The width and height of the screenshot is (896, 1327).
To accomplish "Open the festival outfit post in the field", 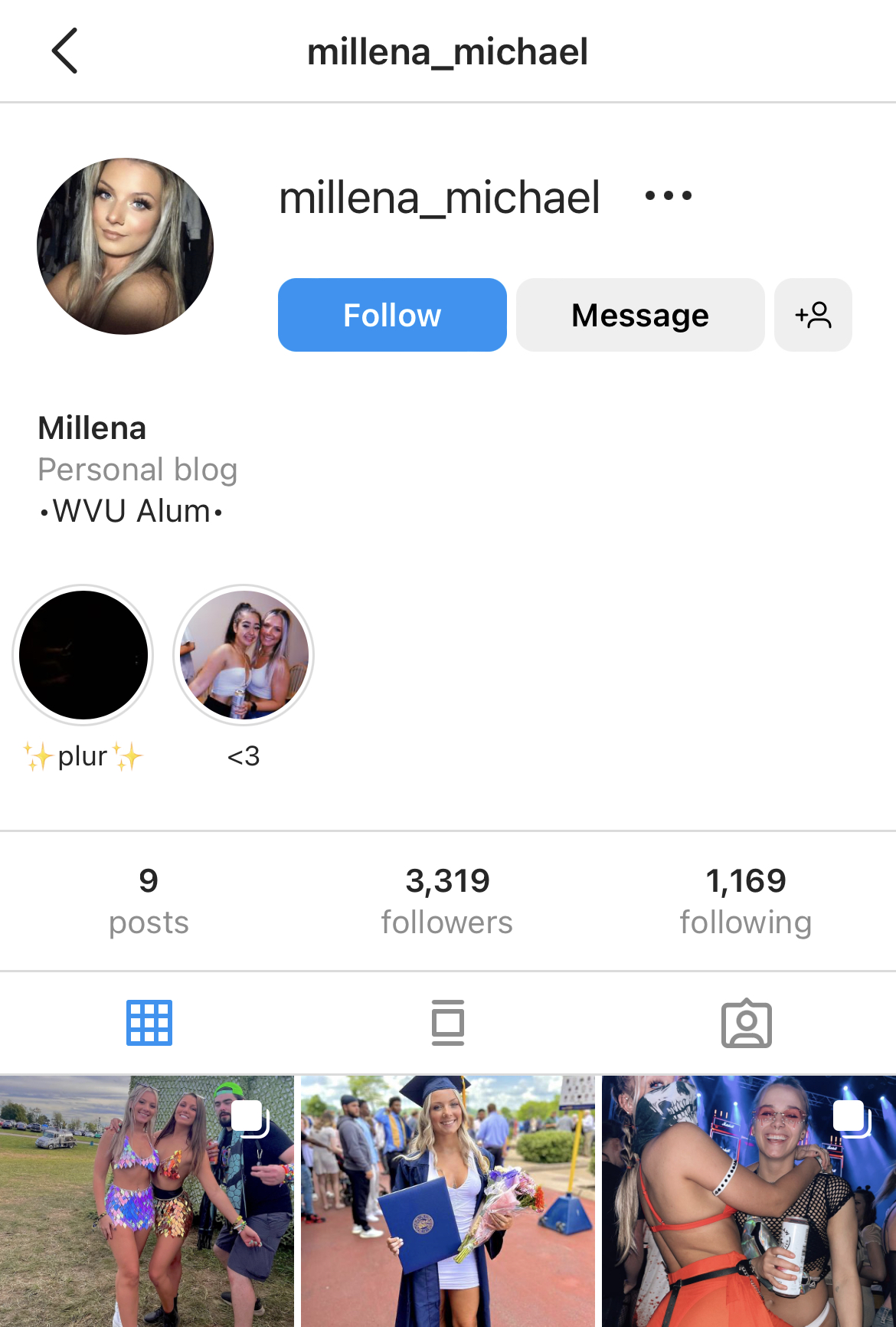I will [x=147, y=1201].
